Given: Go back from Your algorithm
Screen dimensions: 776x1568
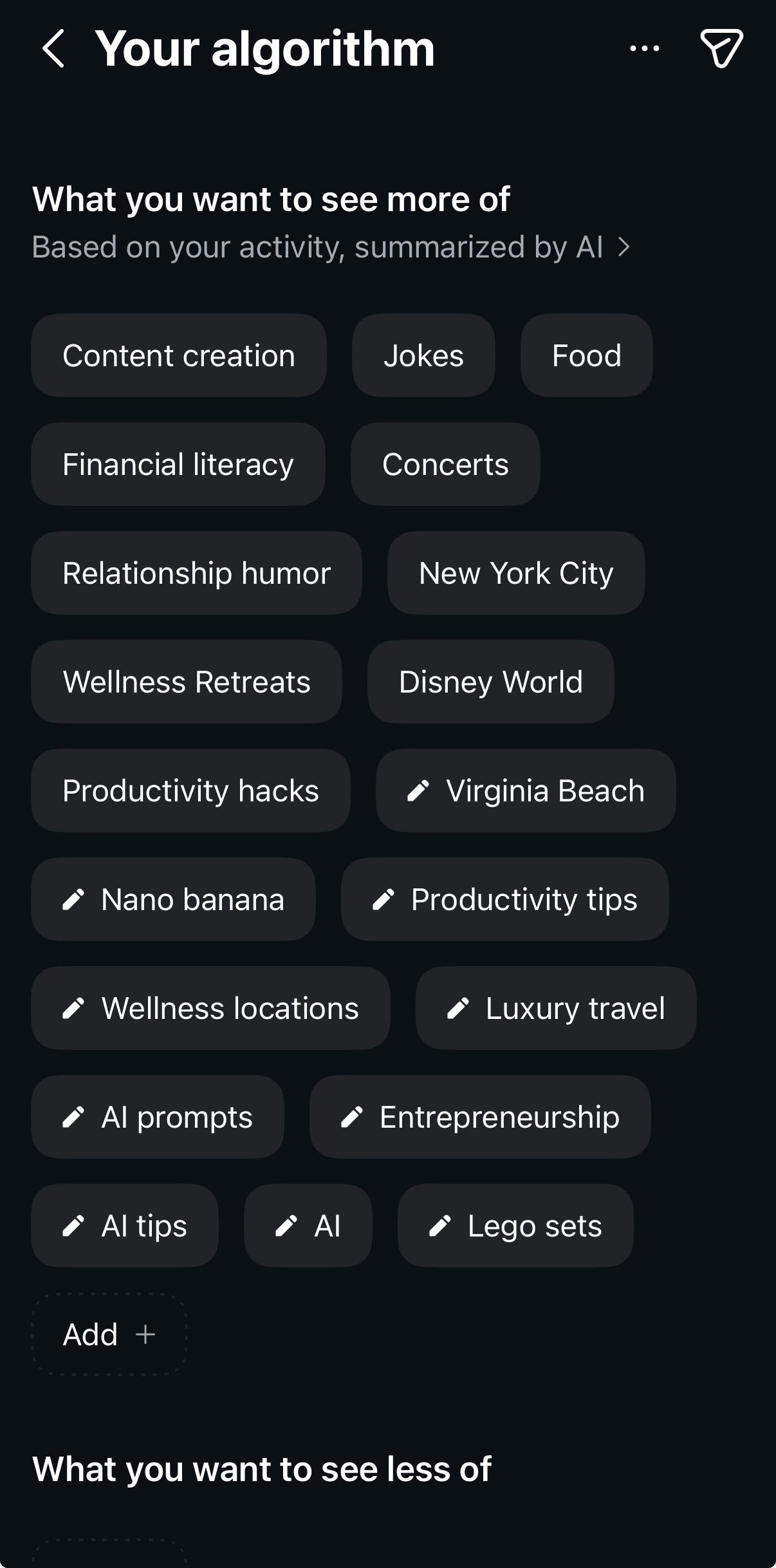Looking at the screenshot, I should [x=53, y=48].
